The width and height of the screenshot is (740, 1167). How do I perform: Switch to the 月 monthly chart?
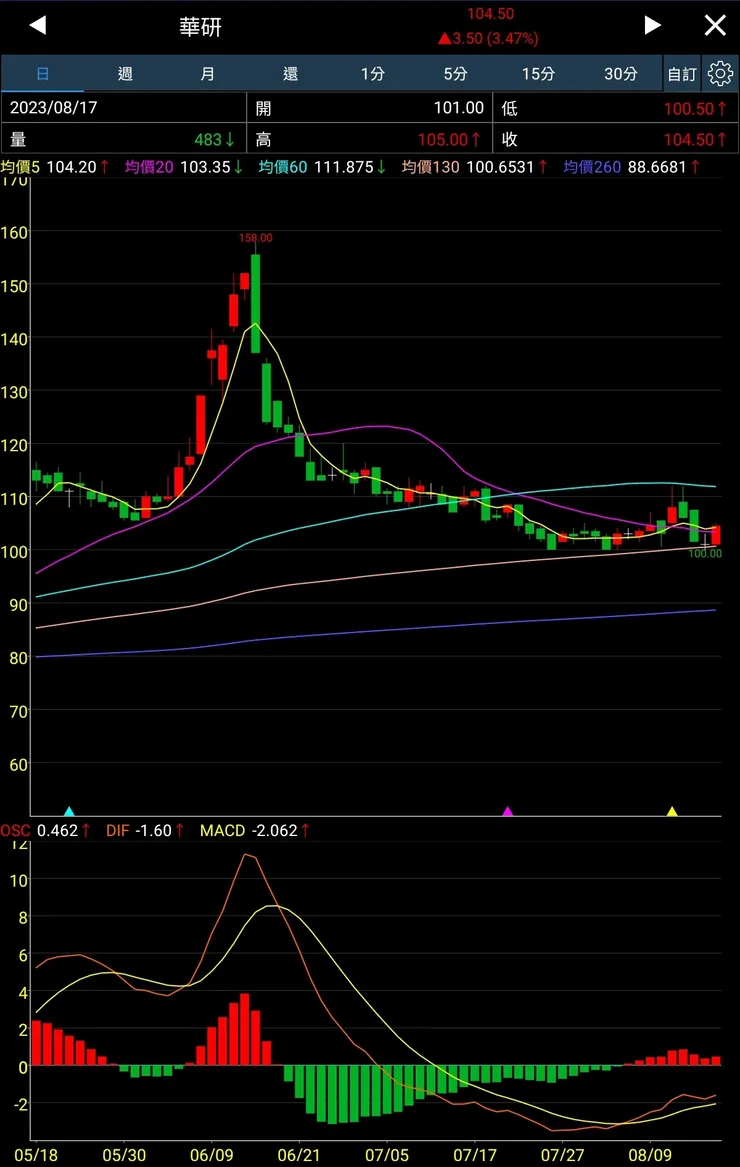207,74
